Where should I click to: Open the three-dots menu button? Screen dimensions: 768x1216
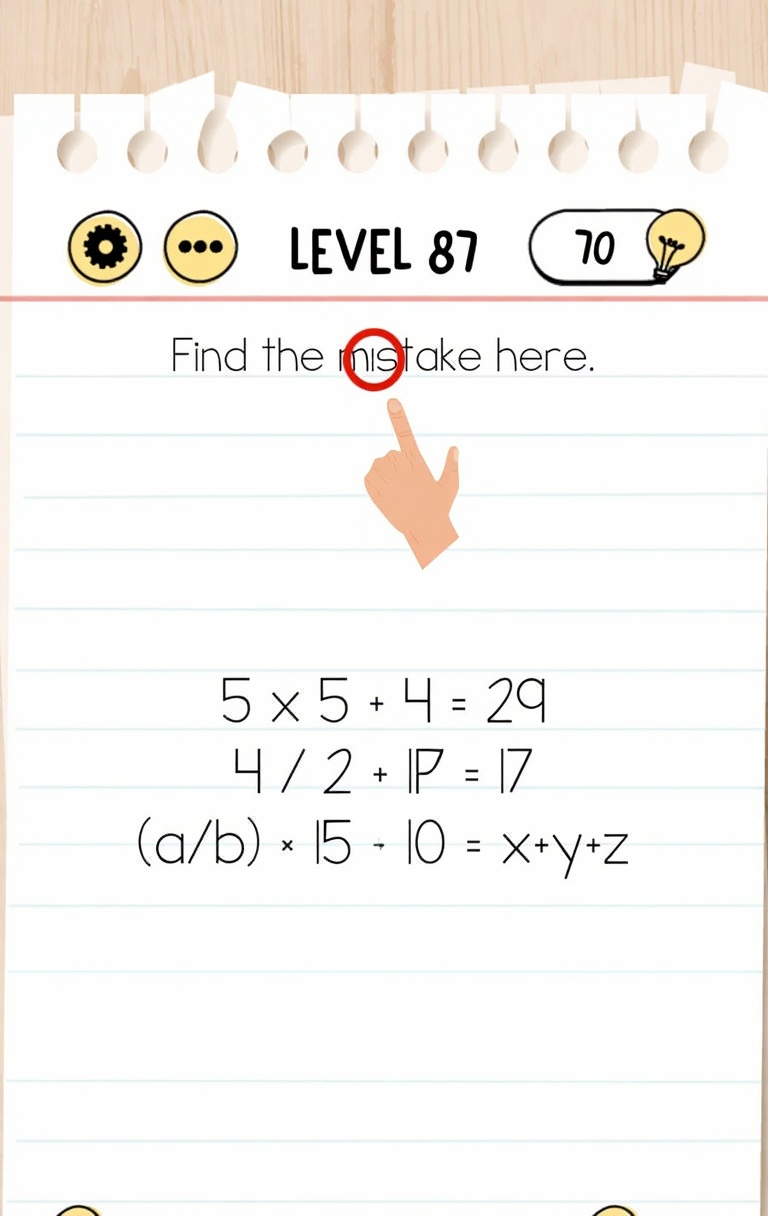click(x=200, y=247)
